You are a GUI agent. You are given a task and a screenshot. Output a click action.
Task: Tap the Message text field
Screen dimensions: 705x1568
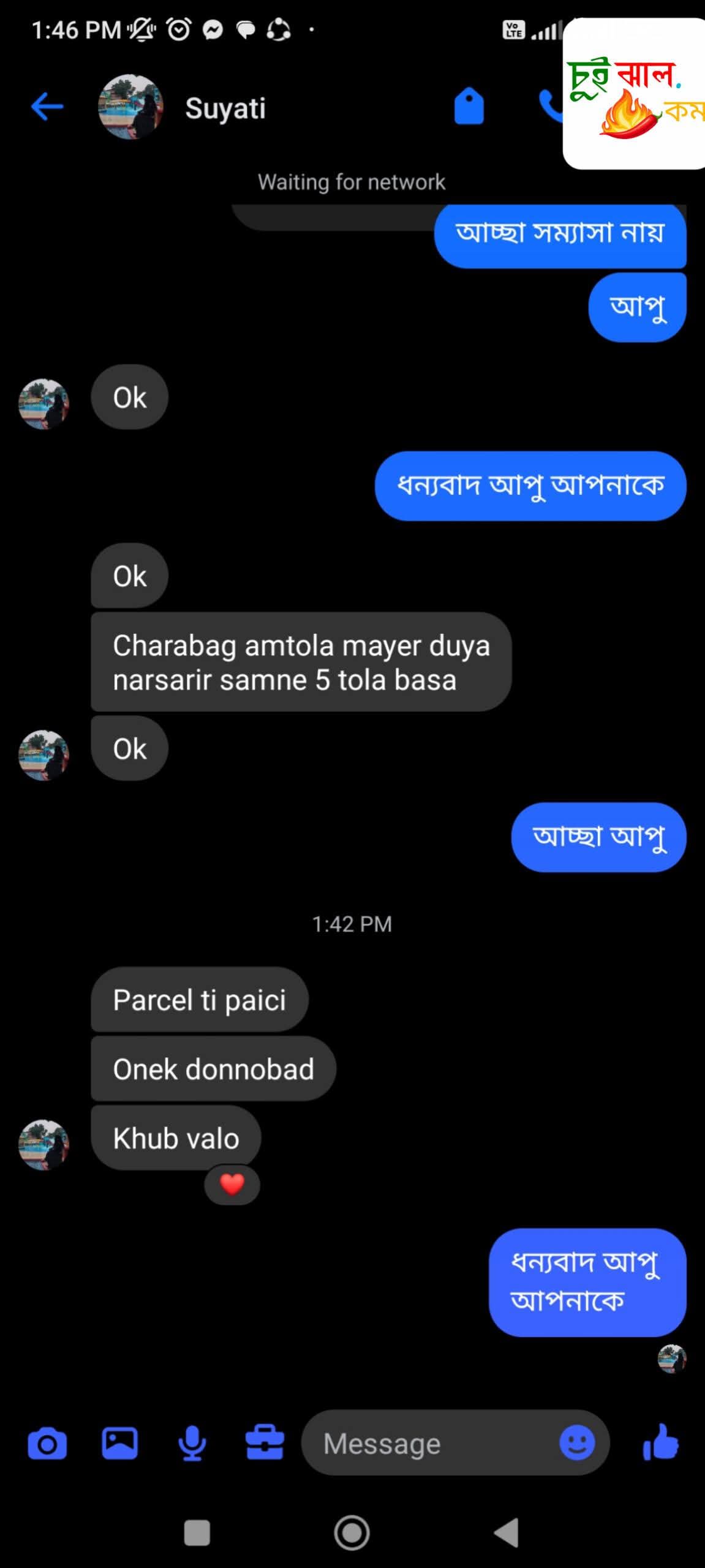point(429,1444)
